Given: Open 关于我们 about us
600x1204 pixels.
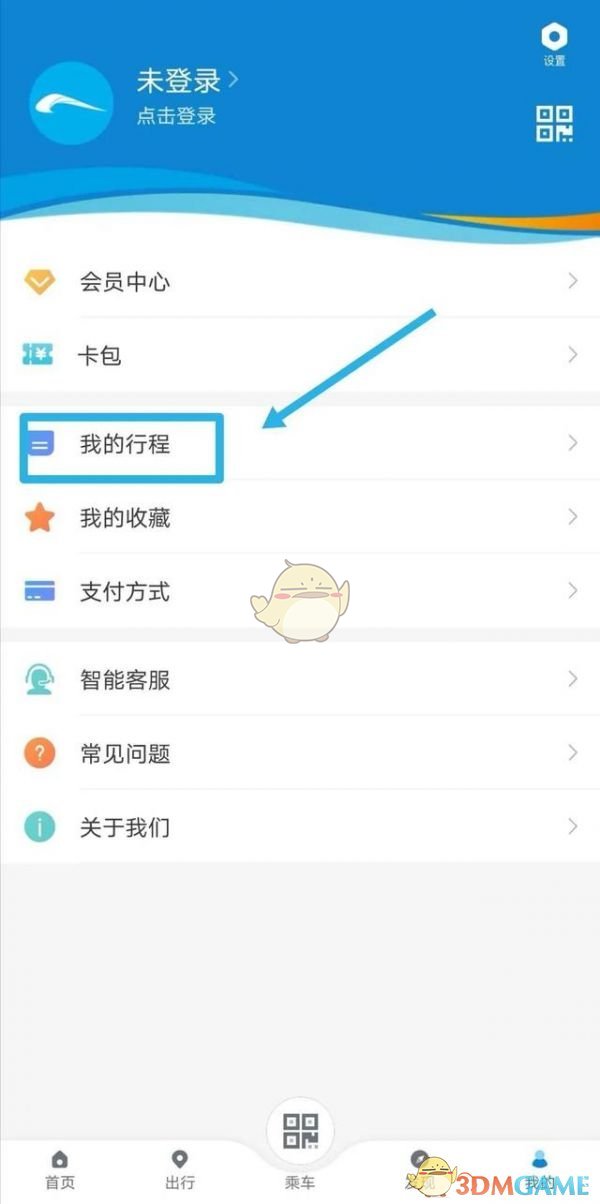Looking at the screenshot, I should (x=300, y=828).
